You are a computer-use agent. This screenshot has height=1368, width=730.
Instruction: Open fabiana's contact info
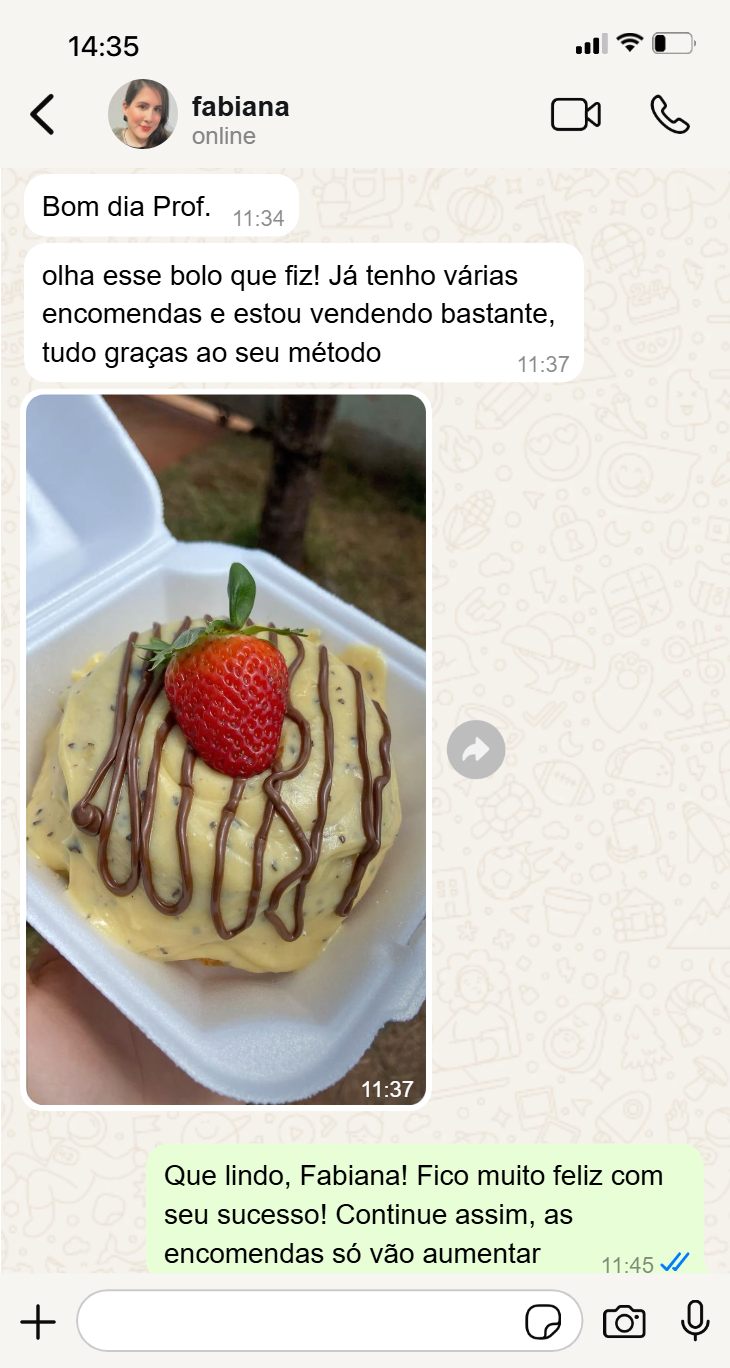[x=240, y=118]
